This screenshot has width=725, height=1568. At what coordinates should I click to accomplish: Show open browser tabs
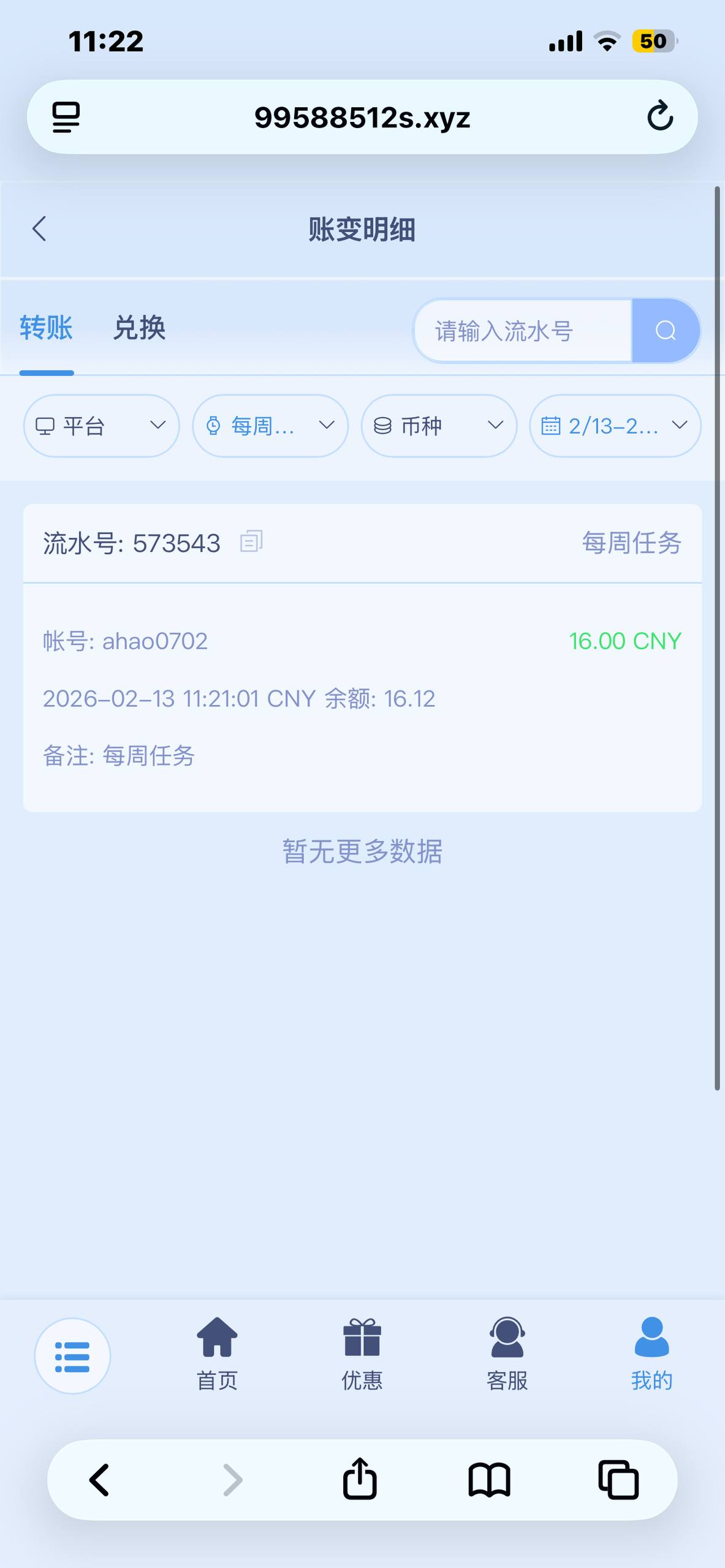(x=618, y=1479)
